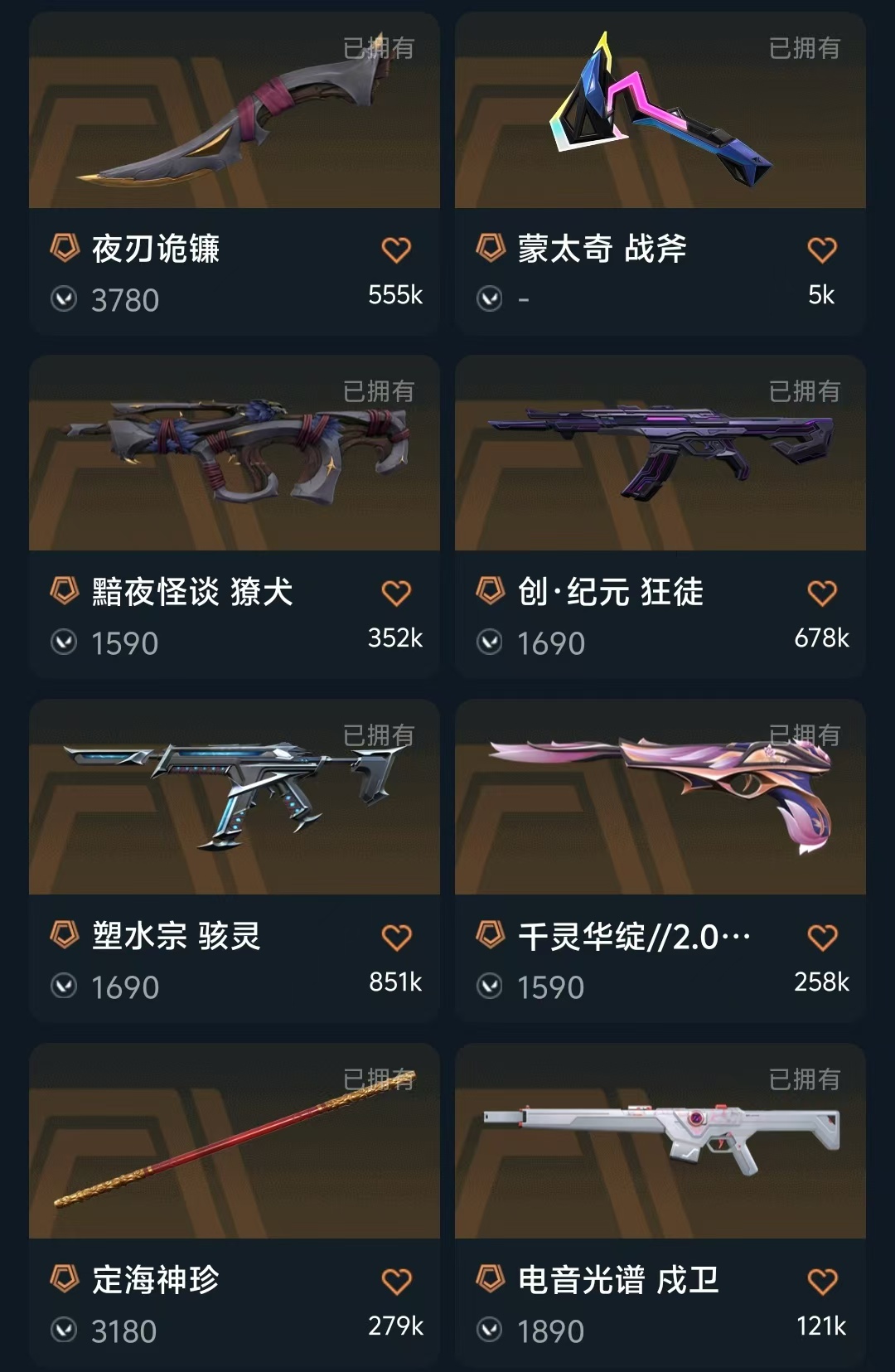Viewport: 895px width, 1372px height.
Task: Open the 千灵华绽//2.0 skin card
Action: coord(660,800)
